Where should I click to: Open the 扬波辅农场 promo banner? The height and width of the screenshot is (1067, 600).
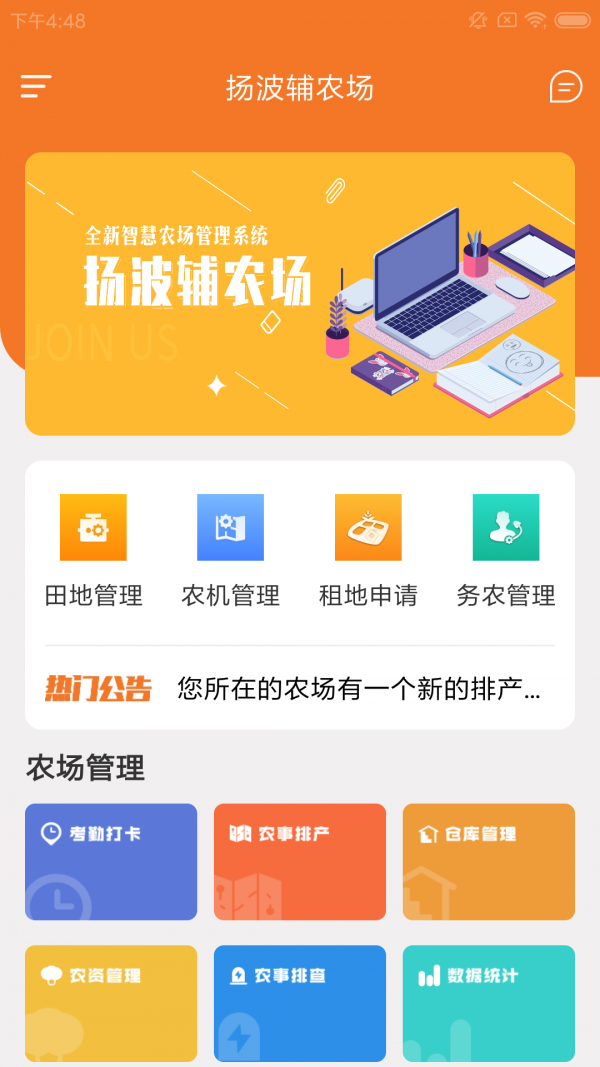click(300, 294)
